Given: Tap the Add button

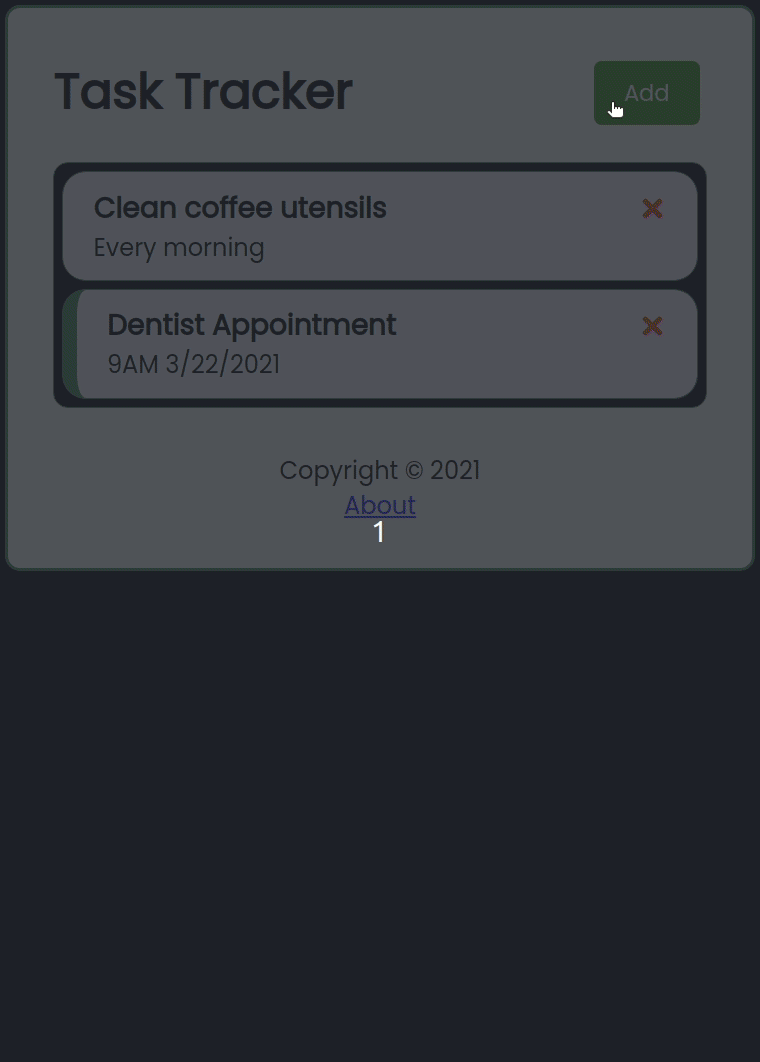Looking at the screenshot, I should 646,93.
